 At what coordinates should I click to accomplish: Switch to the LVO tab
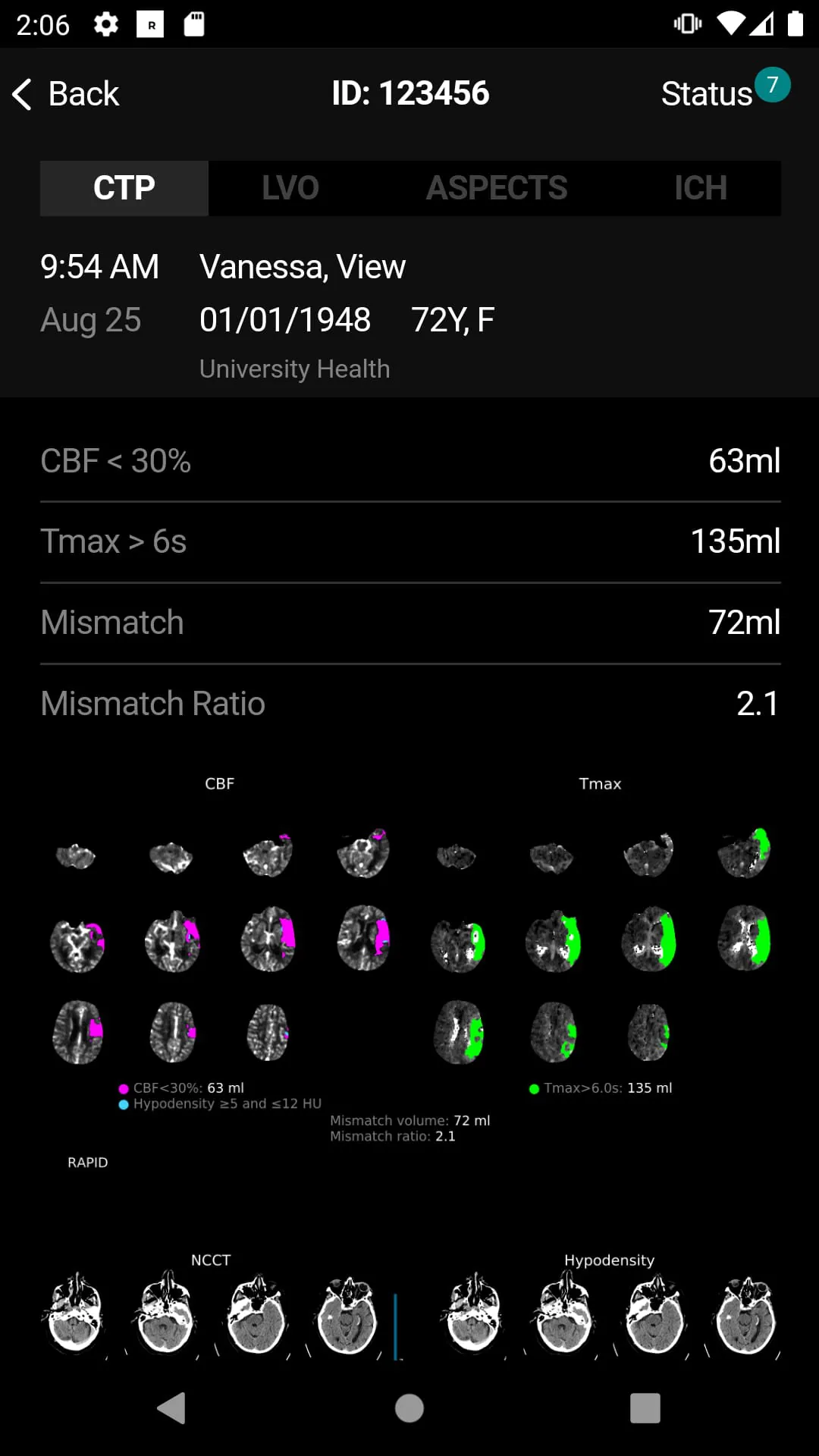pyautogui.click(x=290, y=188)
